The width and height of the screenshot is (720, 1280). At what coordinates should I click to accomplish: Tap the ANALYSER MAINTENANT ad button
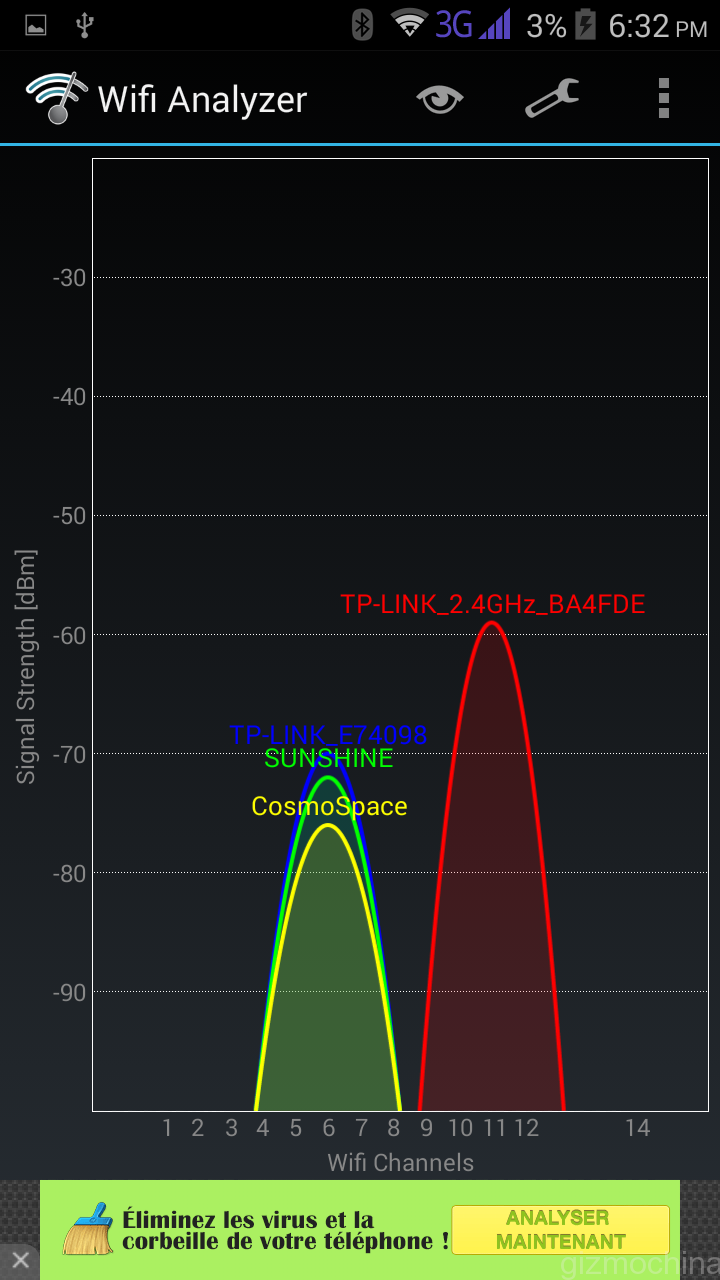coord(559,1230)
